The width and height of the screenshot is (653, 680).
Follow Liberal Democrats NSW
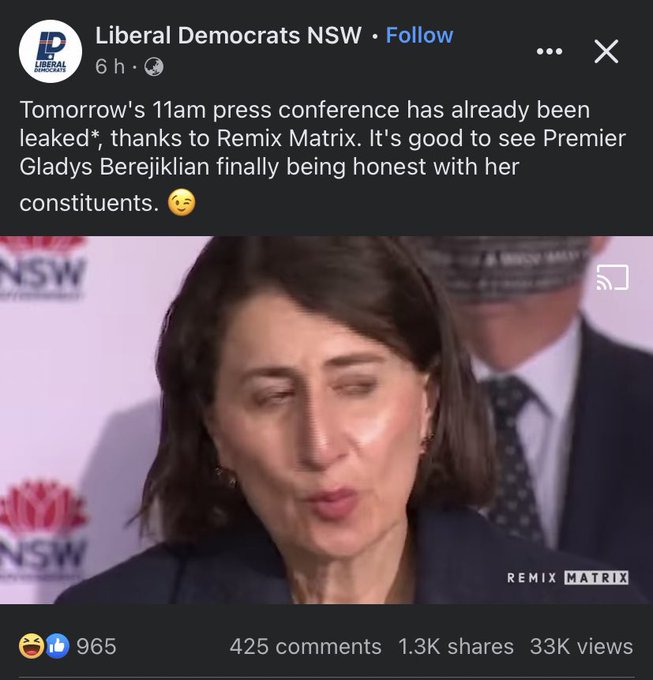(x=419, y=35)
